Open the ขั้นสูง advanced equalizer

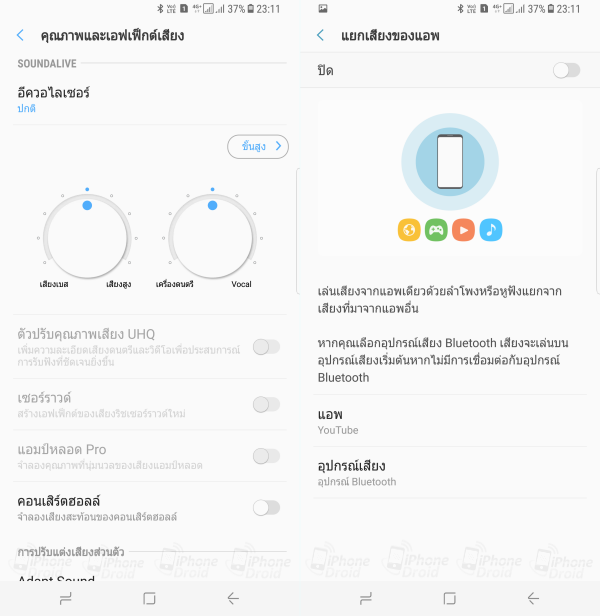pos(258,147)
